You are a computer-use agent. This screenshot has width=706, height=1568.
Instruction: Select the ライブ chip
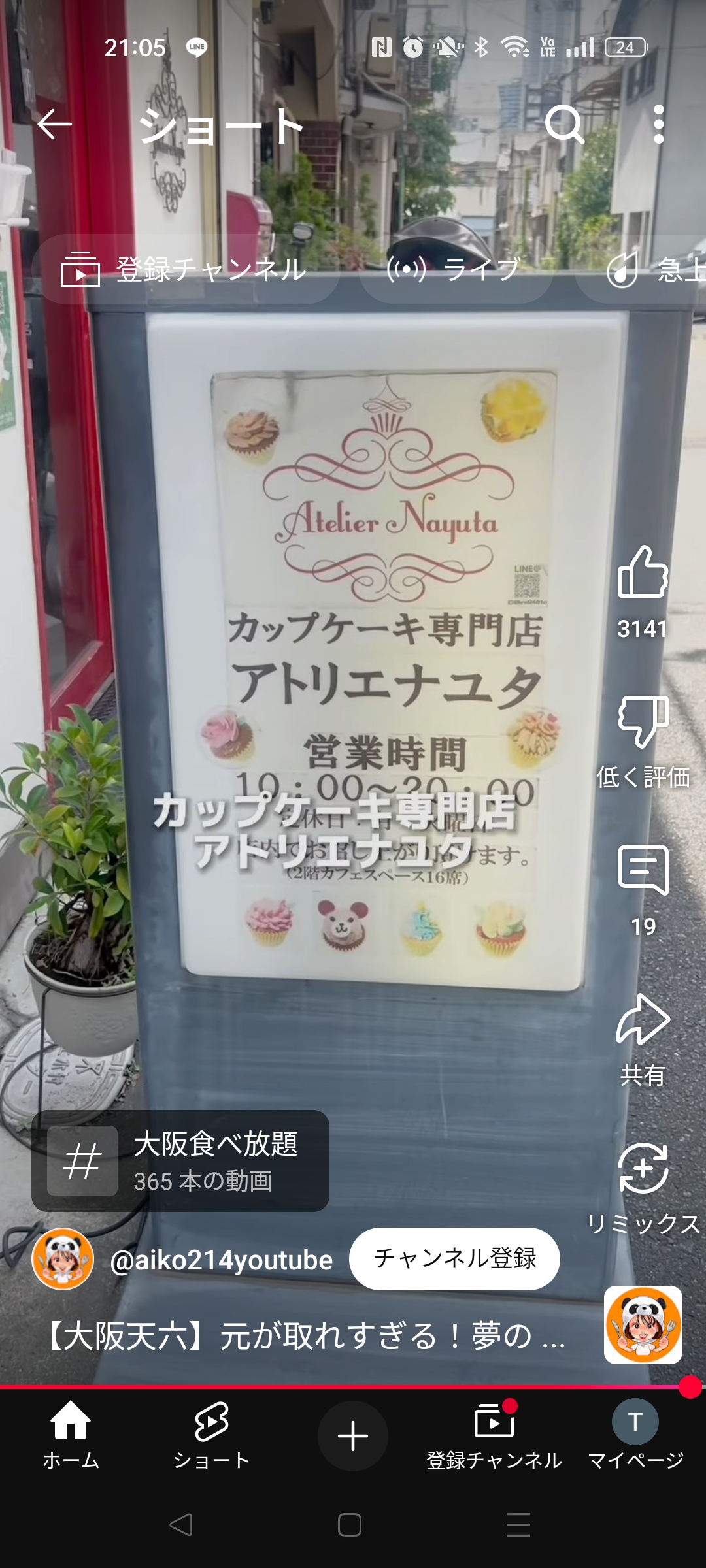tap(455, 269)
